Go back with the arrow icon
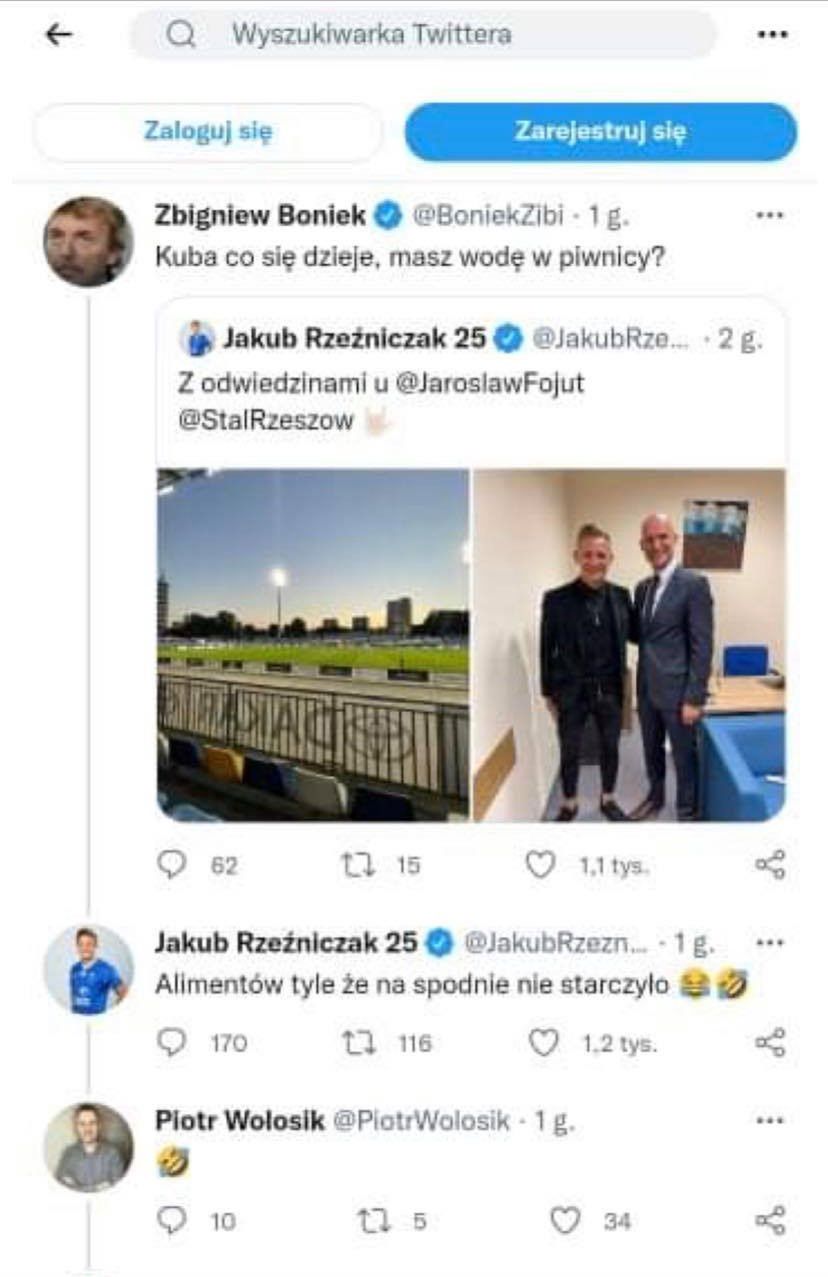 pos(59,34)
